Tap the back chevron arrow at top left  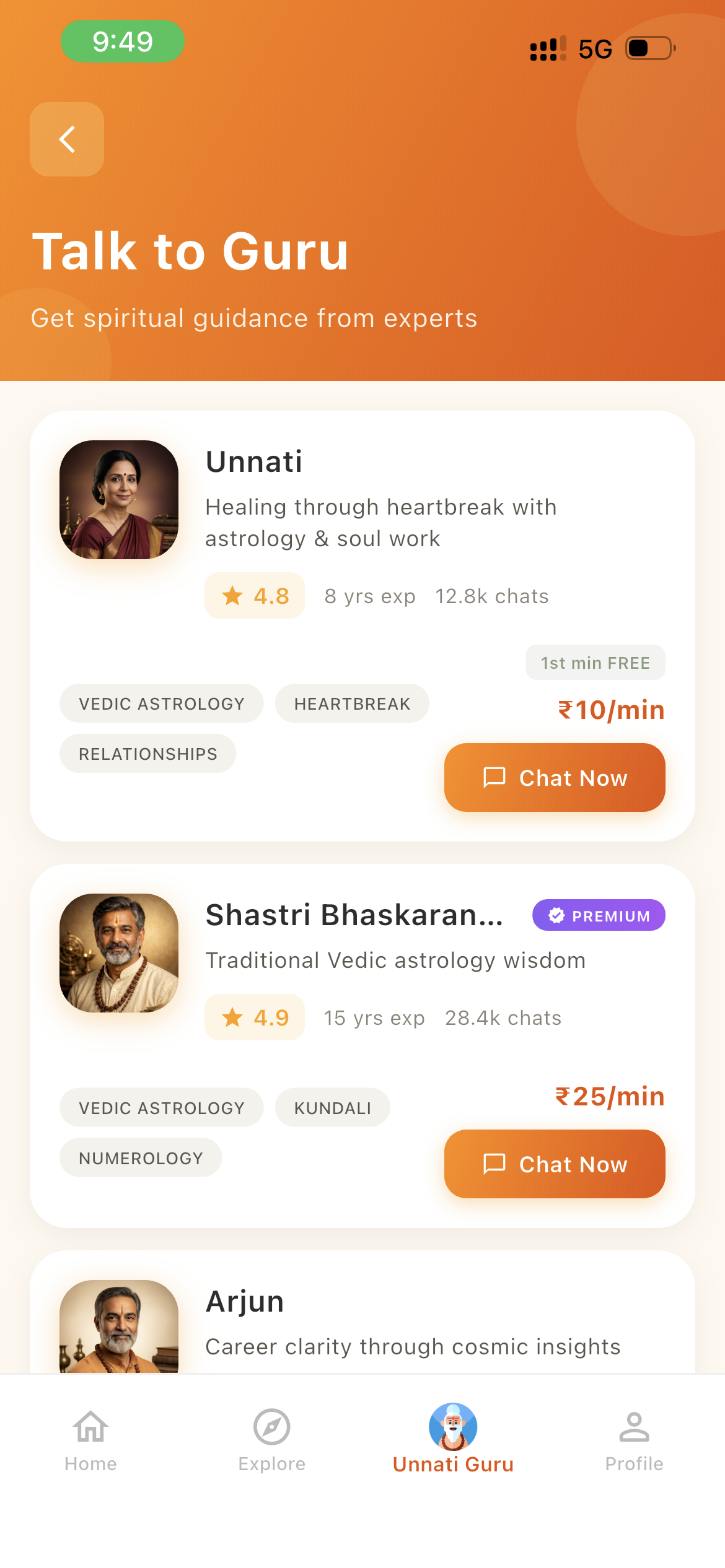66,139
